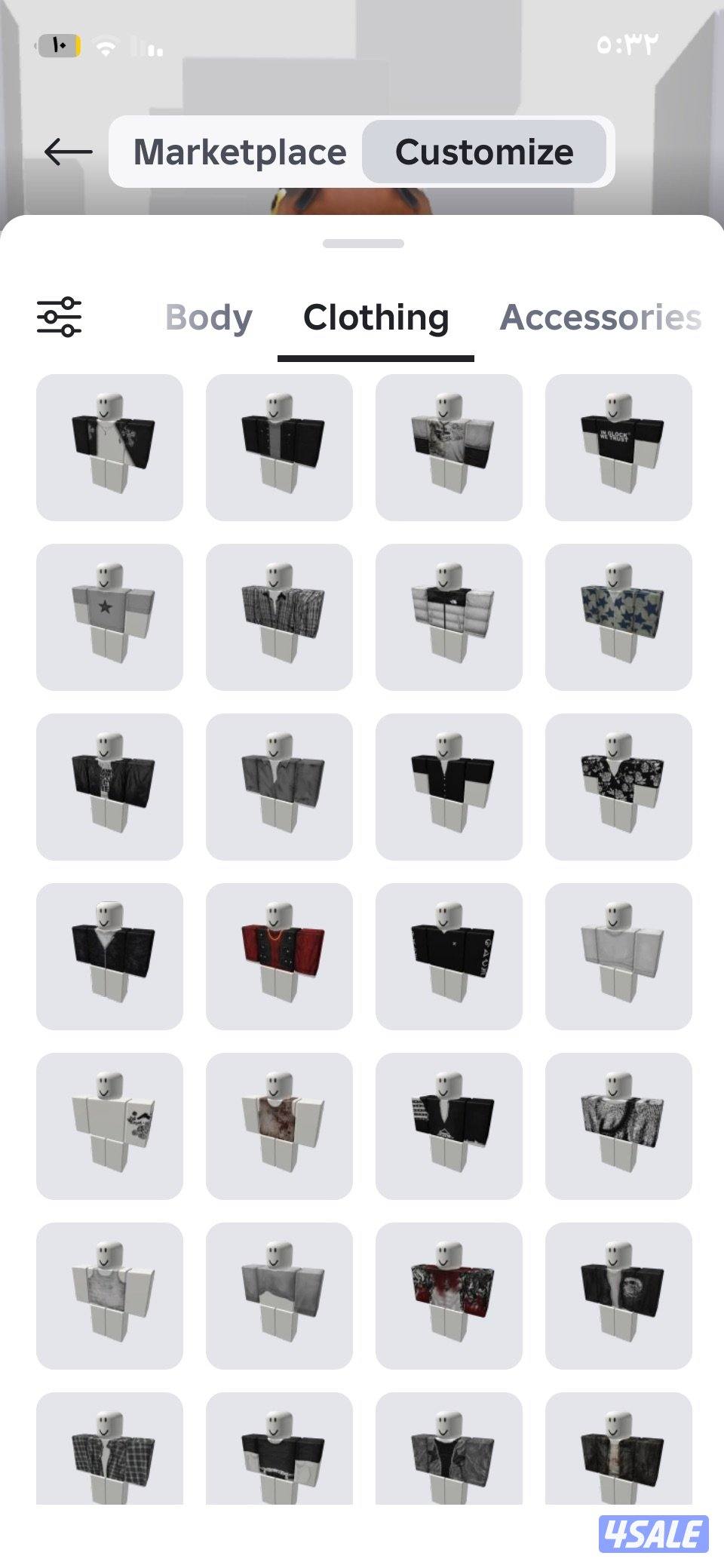Equip the black floral print shirt
The height and width of the screenshot is (1568, 724).
coord(618,787)
